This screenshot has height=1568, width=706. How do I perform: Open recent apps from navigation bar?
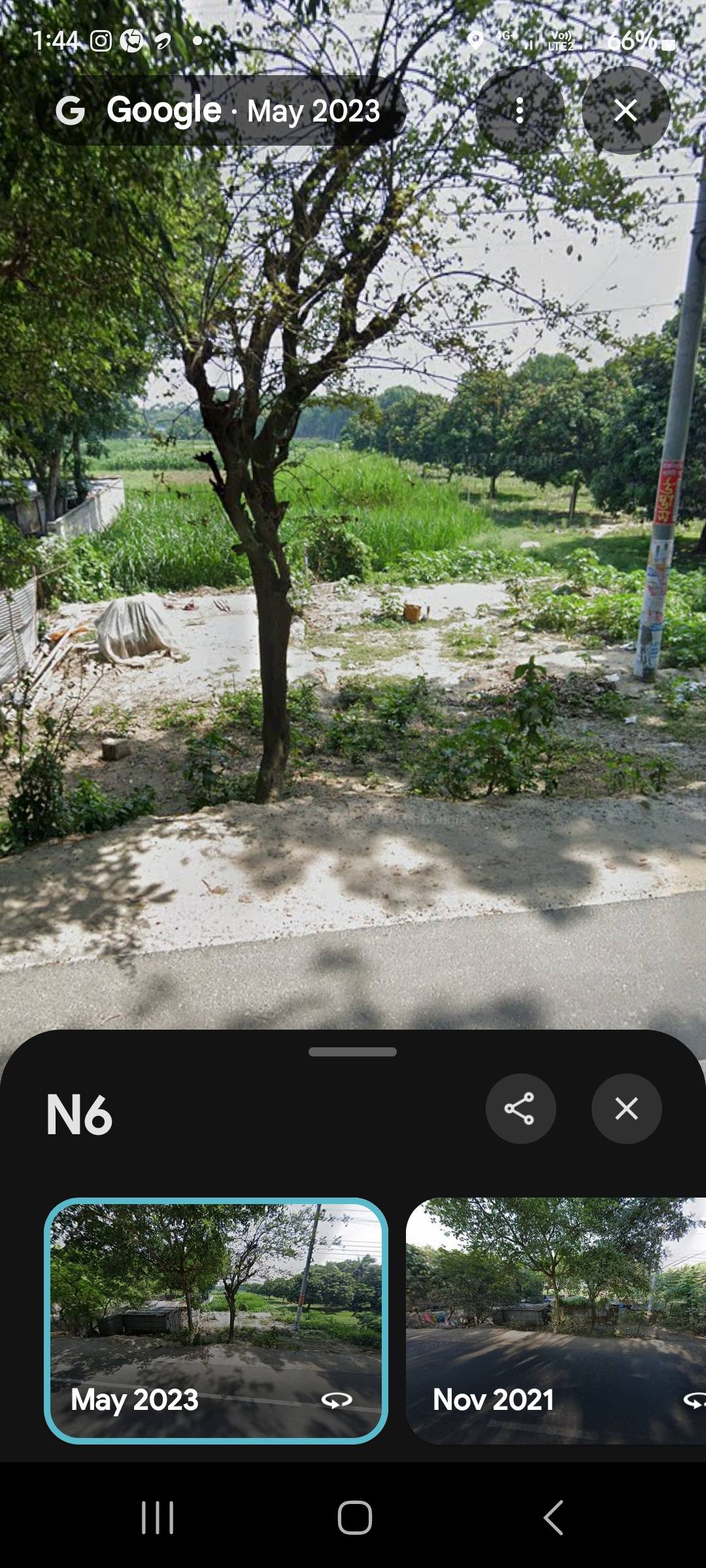pyautogui.click(x=158, y=1517)
